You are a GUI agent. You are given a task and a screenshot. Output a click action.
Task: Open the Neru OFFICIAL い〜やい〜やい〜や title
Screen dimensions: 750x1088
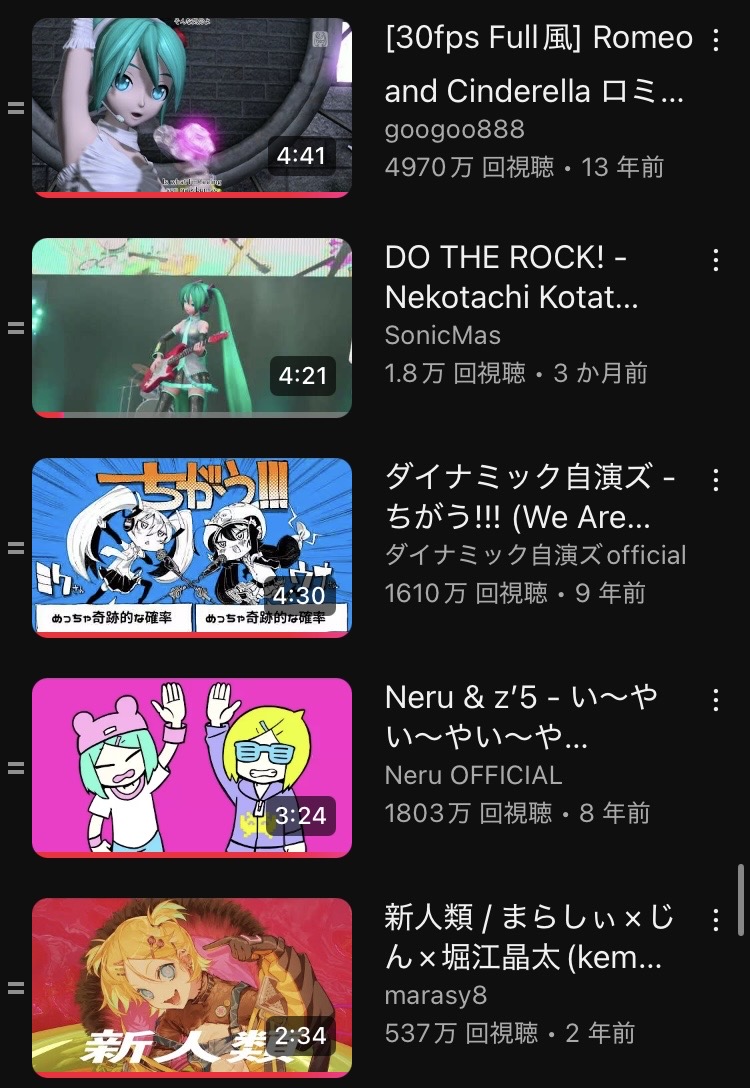pos(521,718)
